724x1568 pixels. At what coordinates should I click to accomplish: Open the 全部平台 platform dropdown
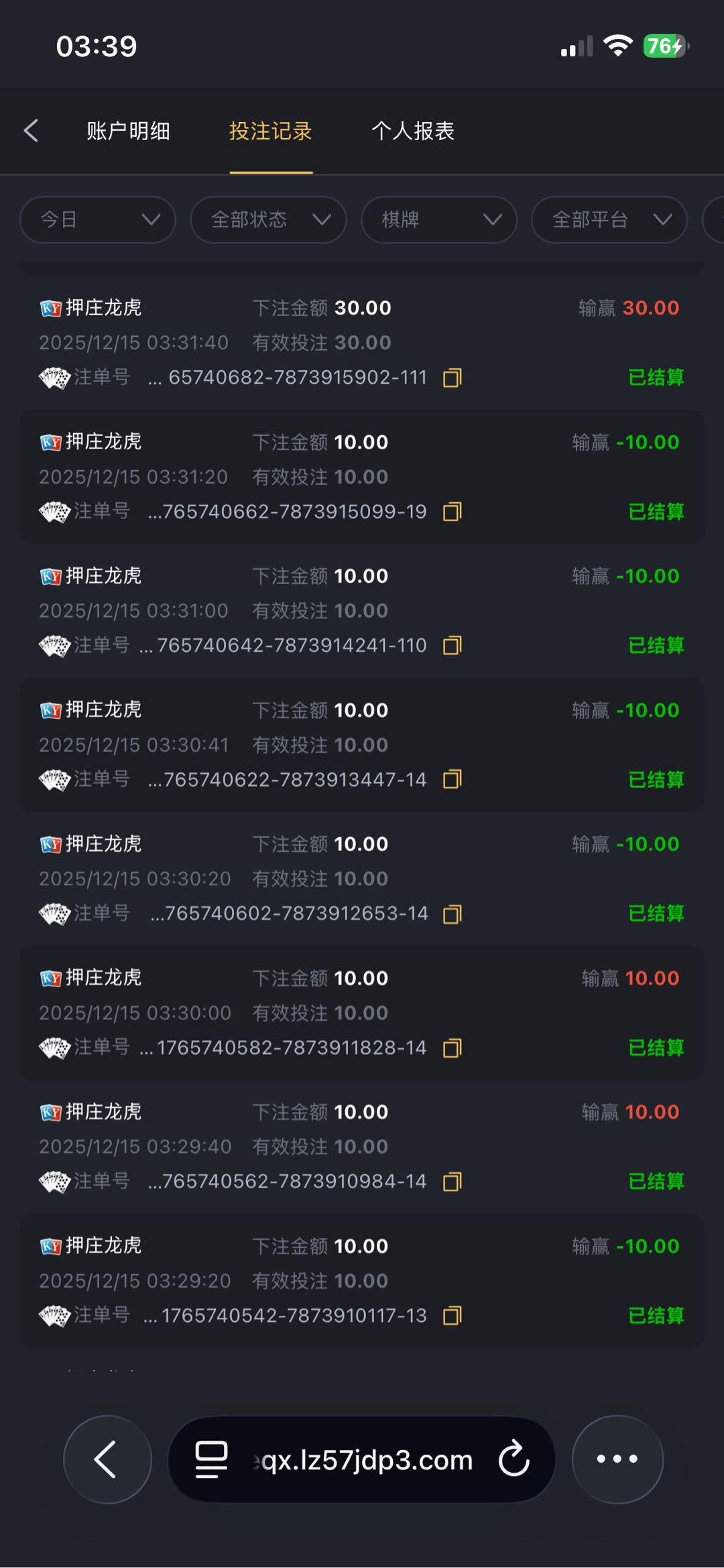coord(609,219)
